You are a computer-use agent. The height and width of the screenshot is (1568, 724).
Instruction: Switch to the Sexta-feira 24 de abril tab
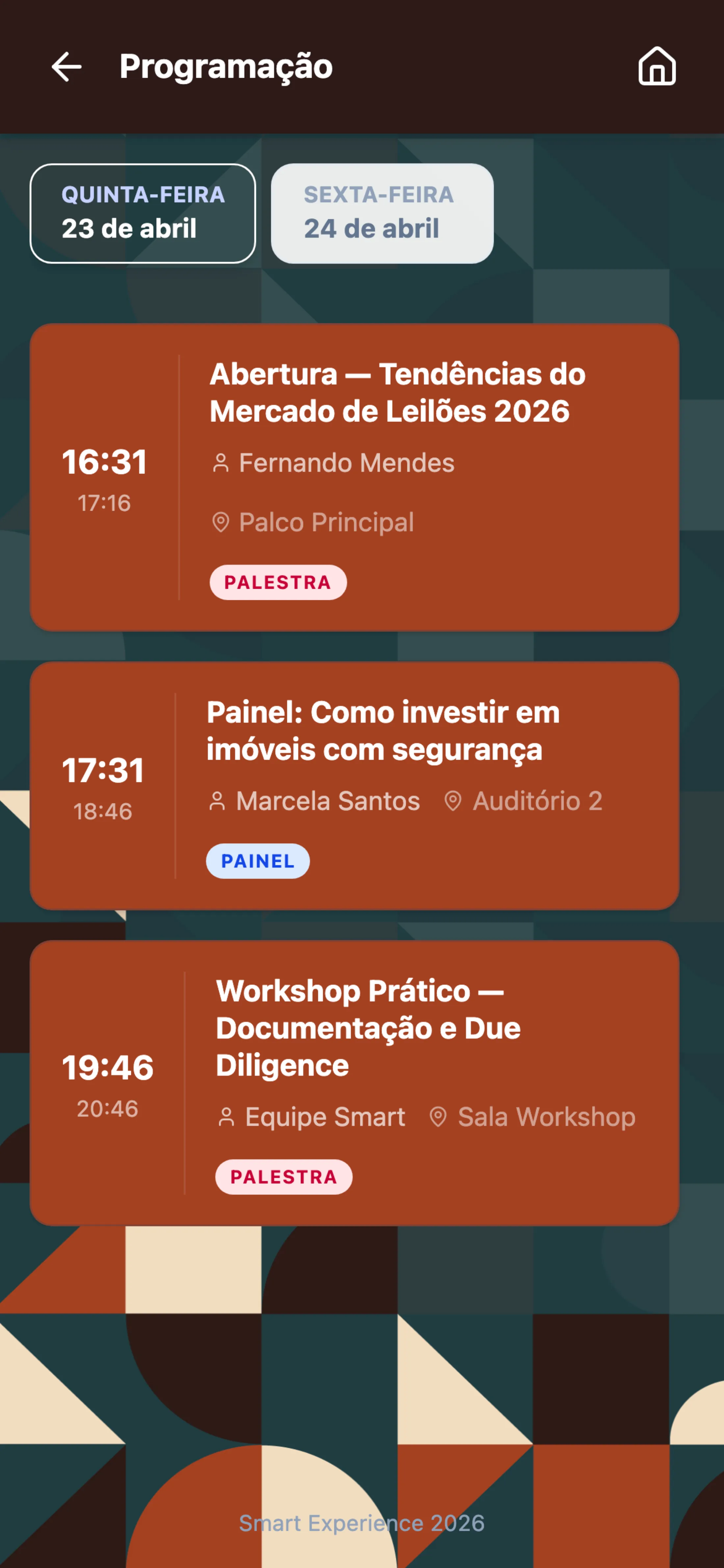[381, 212]
